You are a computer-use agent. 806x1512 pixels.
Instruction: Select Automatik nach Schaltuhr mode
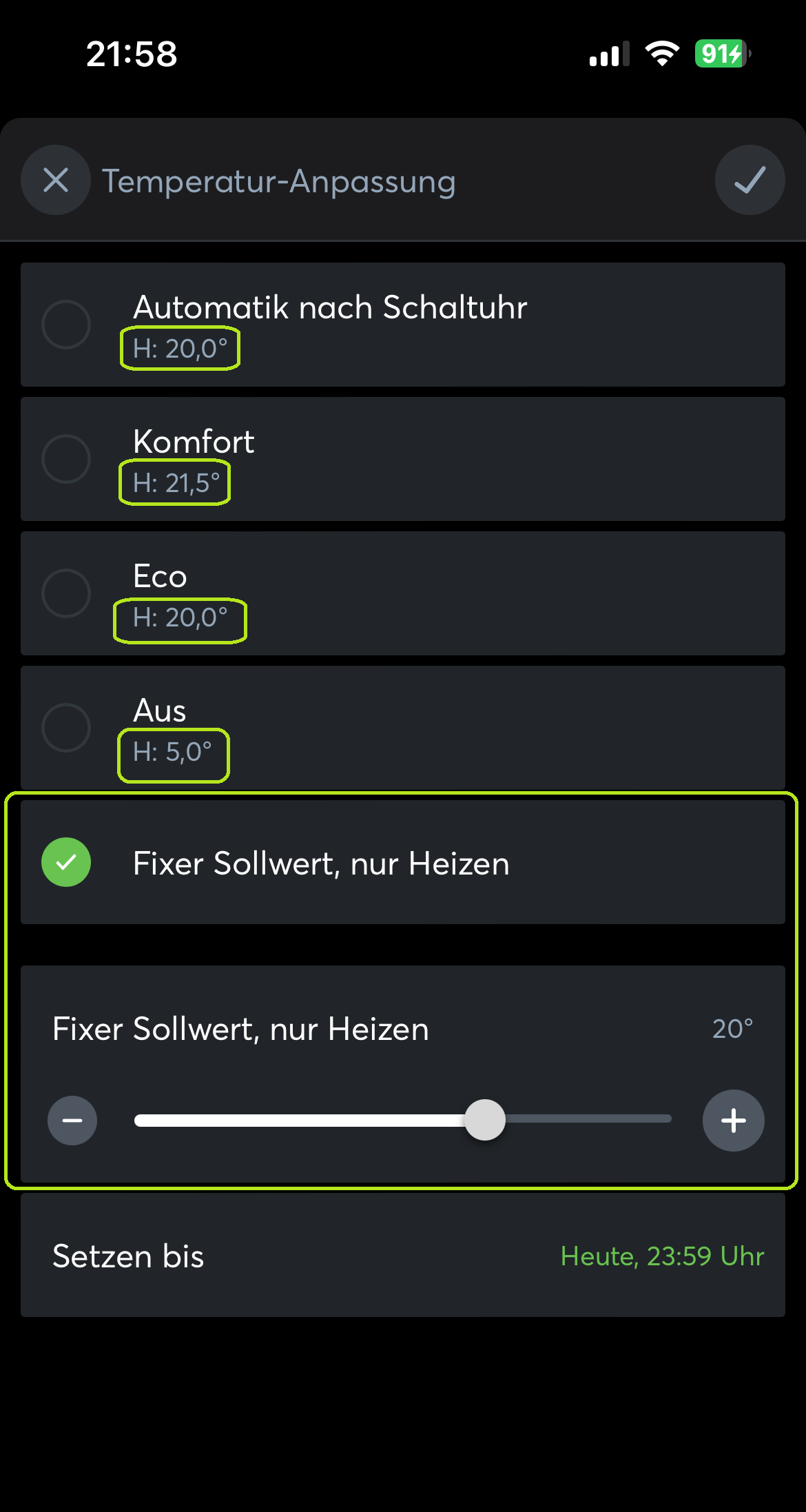[66, 325]
